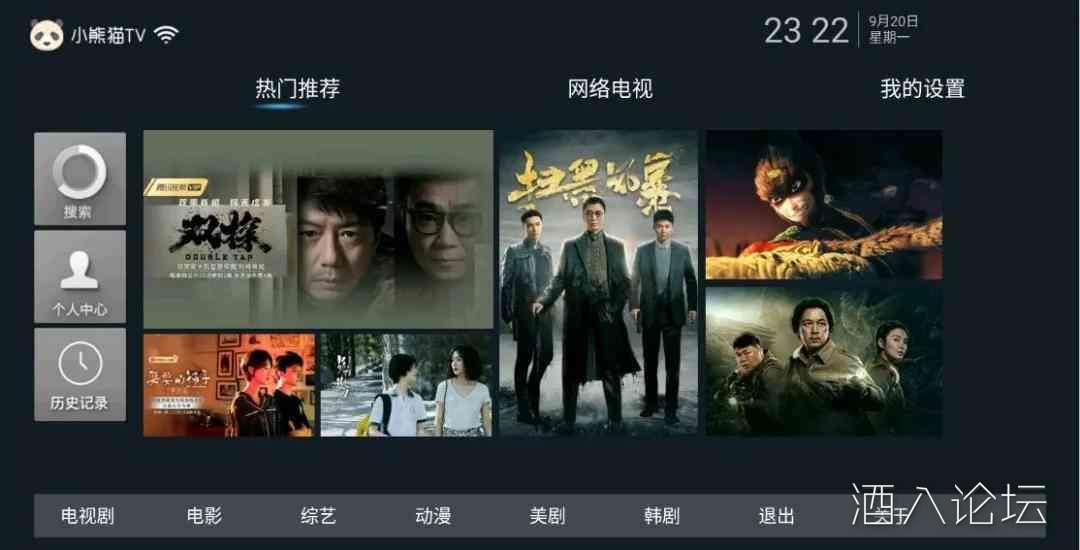Select the 动漫 category
The height and width of the screenshot is (550, 1080).
(433, 516)
